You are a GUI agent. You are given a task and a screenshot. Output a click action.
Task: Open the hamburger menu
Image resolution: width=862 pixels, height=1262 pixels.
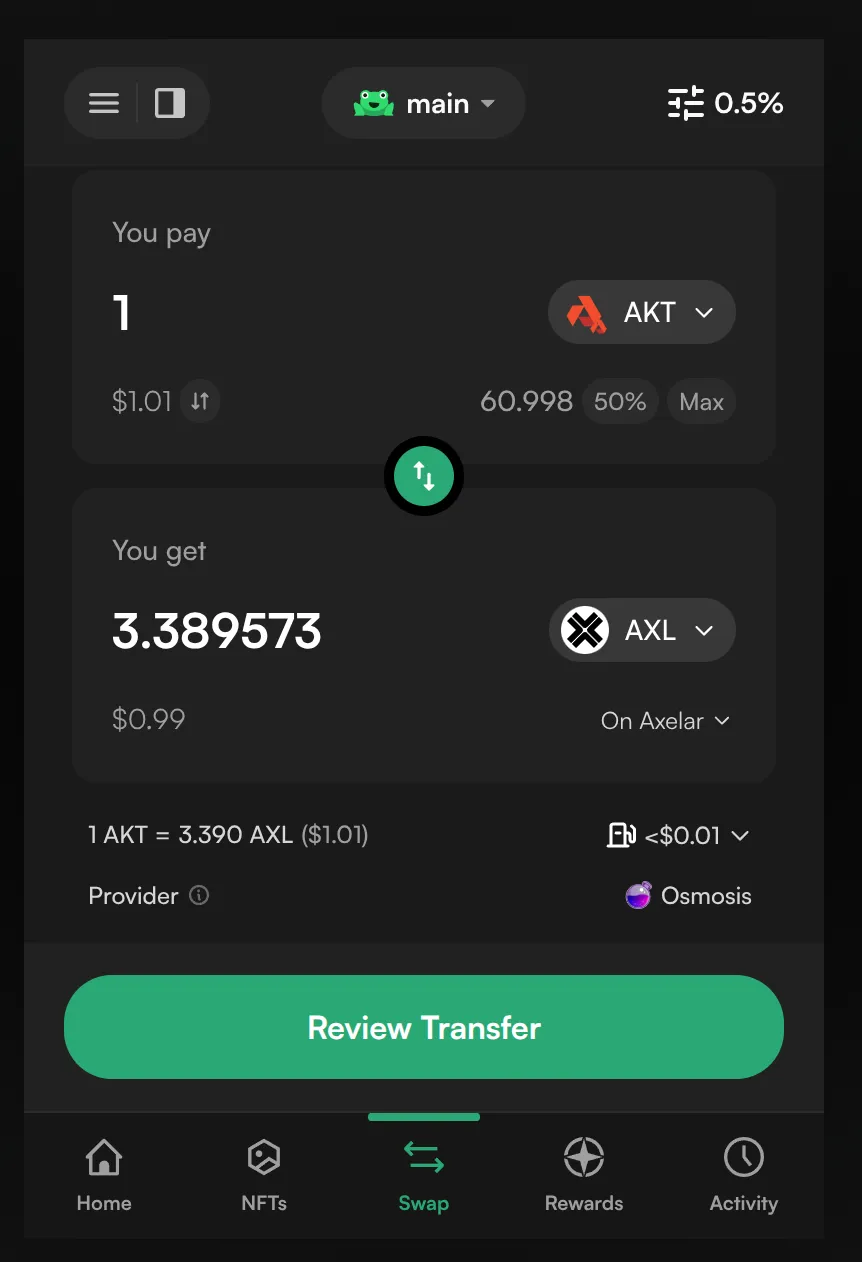[104, 103]
